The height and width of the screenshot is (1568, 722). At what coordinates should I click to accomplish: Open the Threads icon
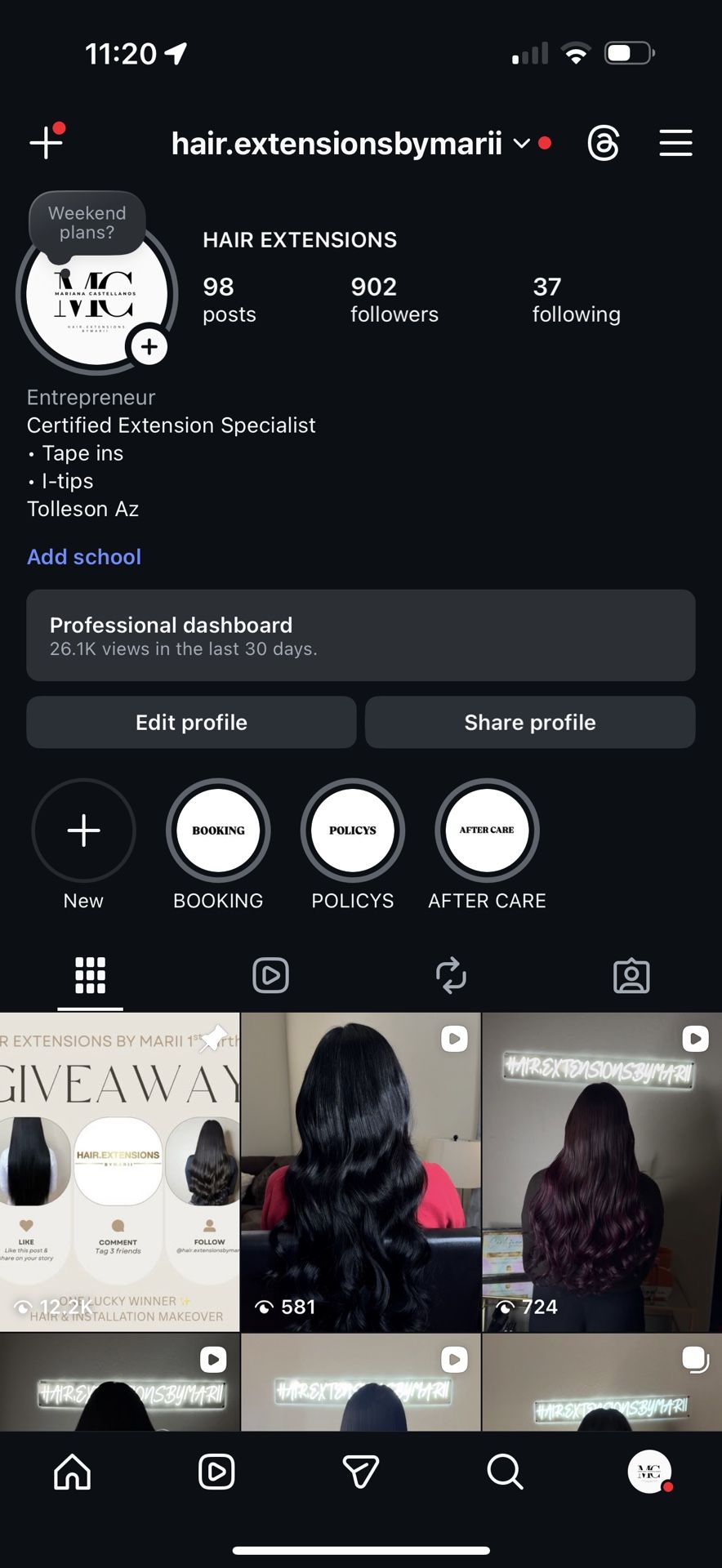[x=604, y=144]
